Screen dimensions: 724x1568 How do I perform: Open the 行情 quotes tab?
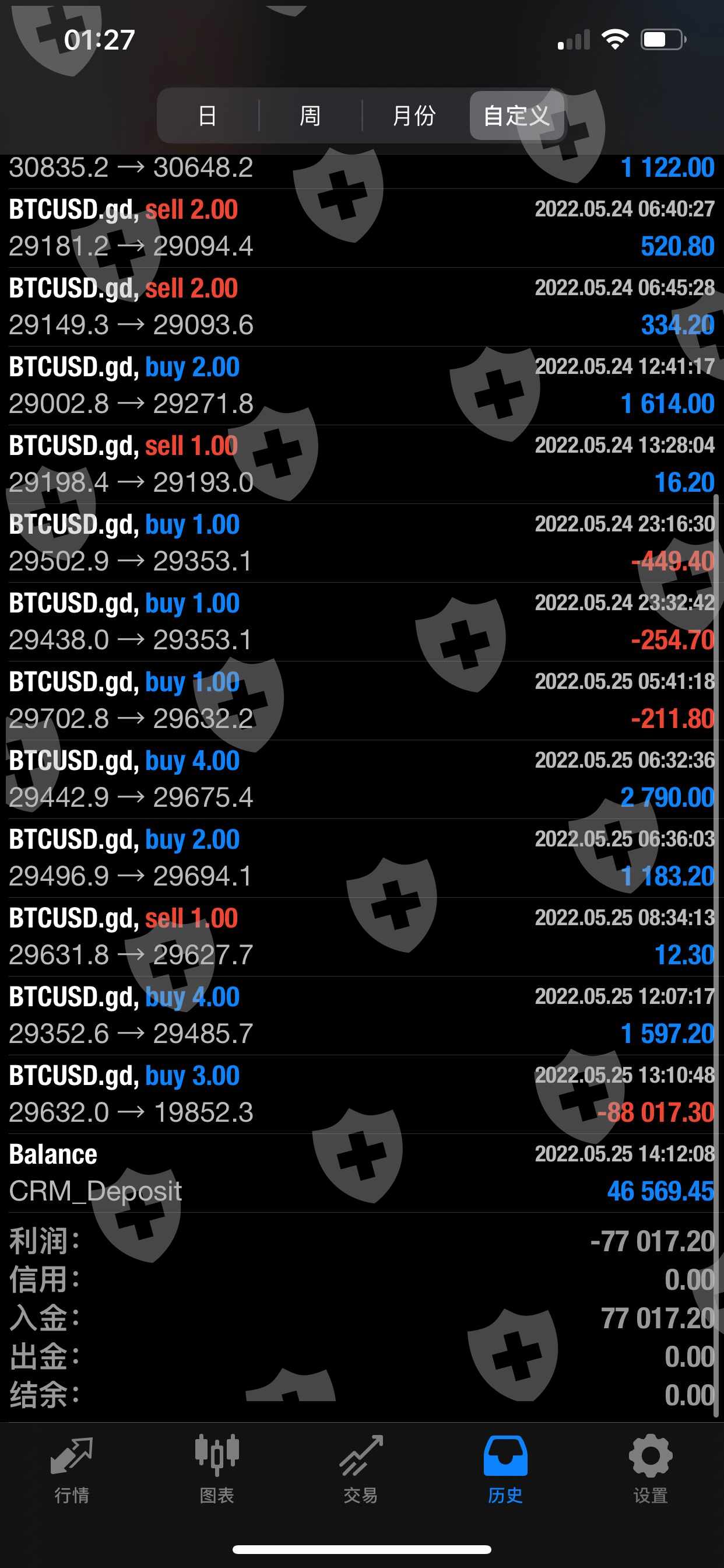[x=72, y=1468]
